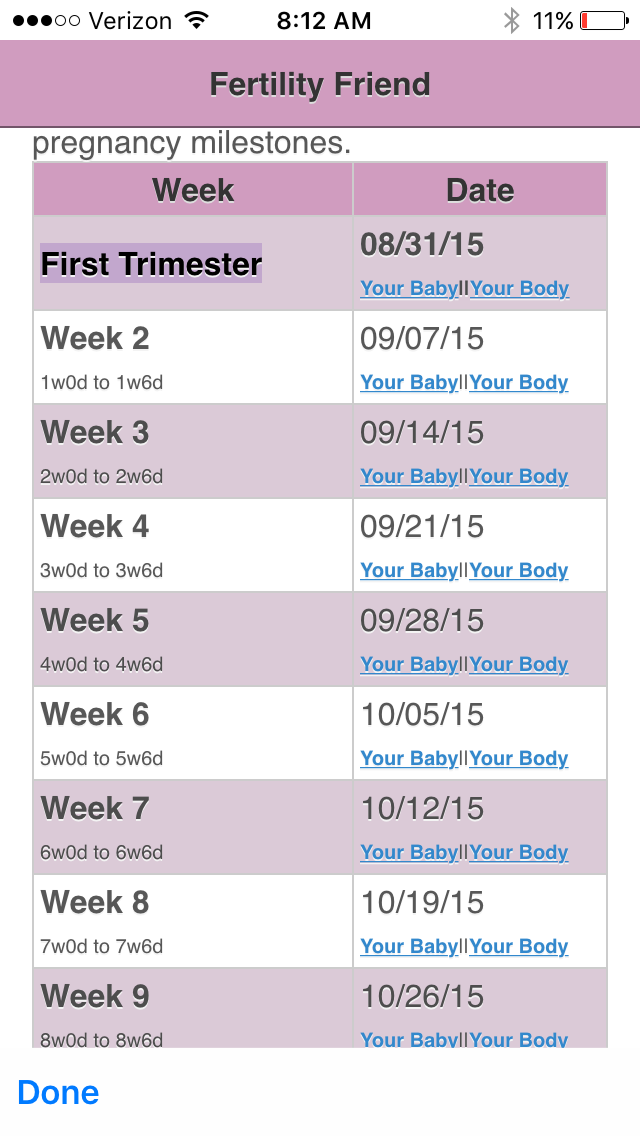The height and width of the screenshot is (1136, 640).
Task: Follow Your Baby link for Week 6
Action: point(410,759)
